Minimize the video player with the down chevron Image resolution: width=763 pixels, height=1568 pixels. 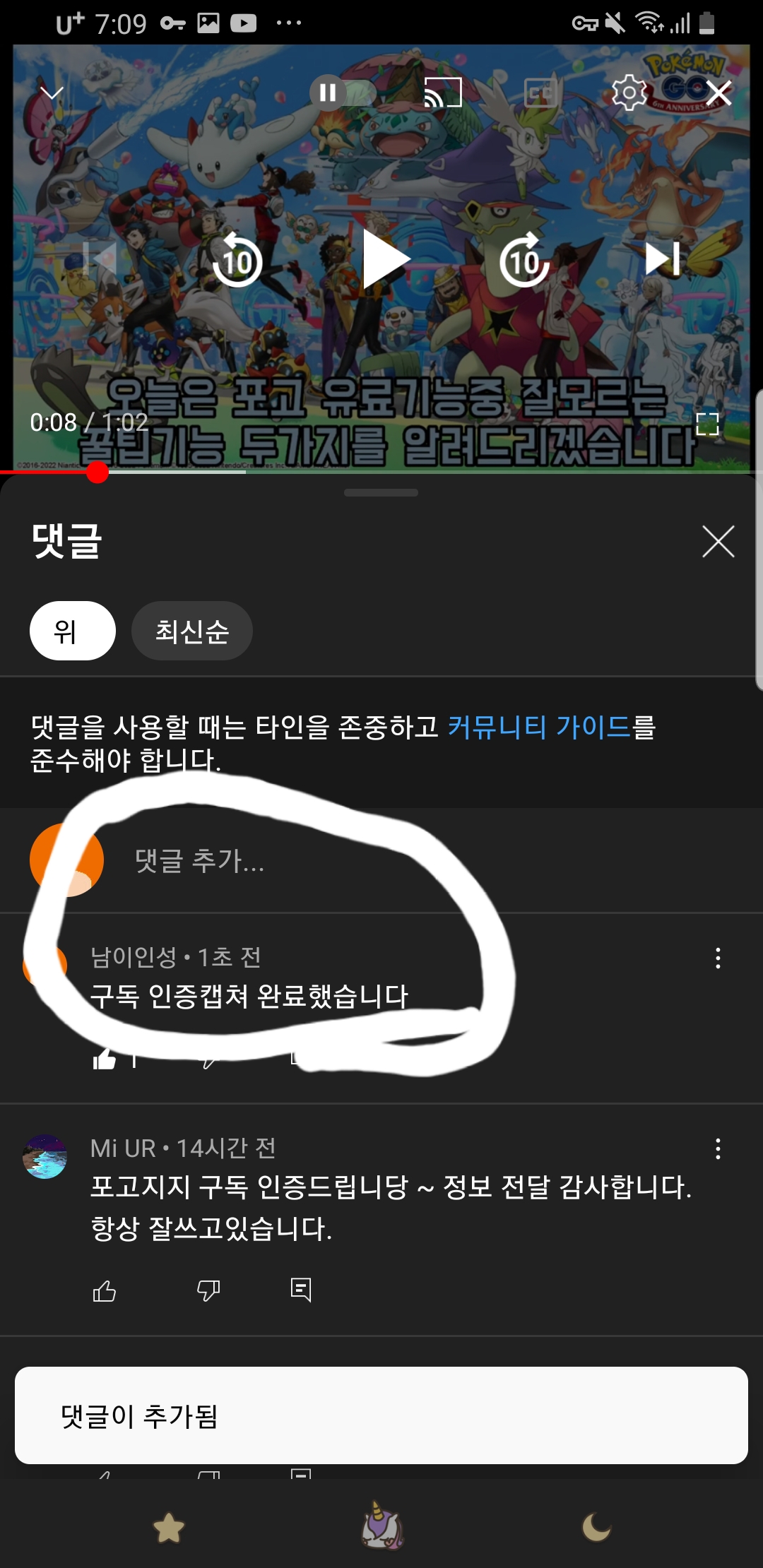coord(52,93)
